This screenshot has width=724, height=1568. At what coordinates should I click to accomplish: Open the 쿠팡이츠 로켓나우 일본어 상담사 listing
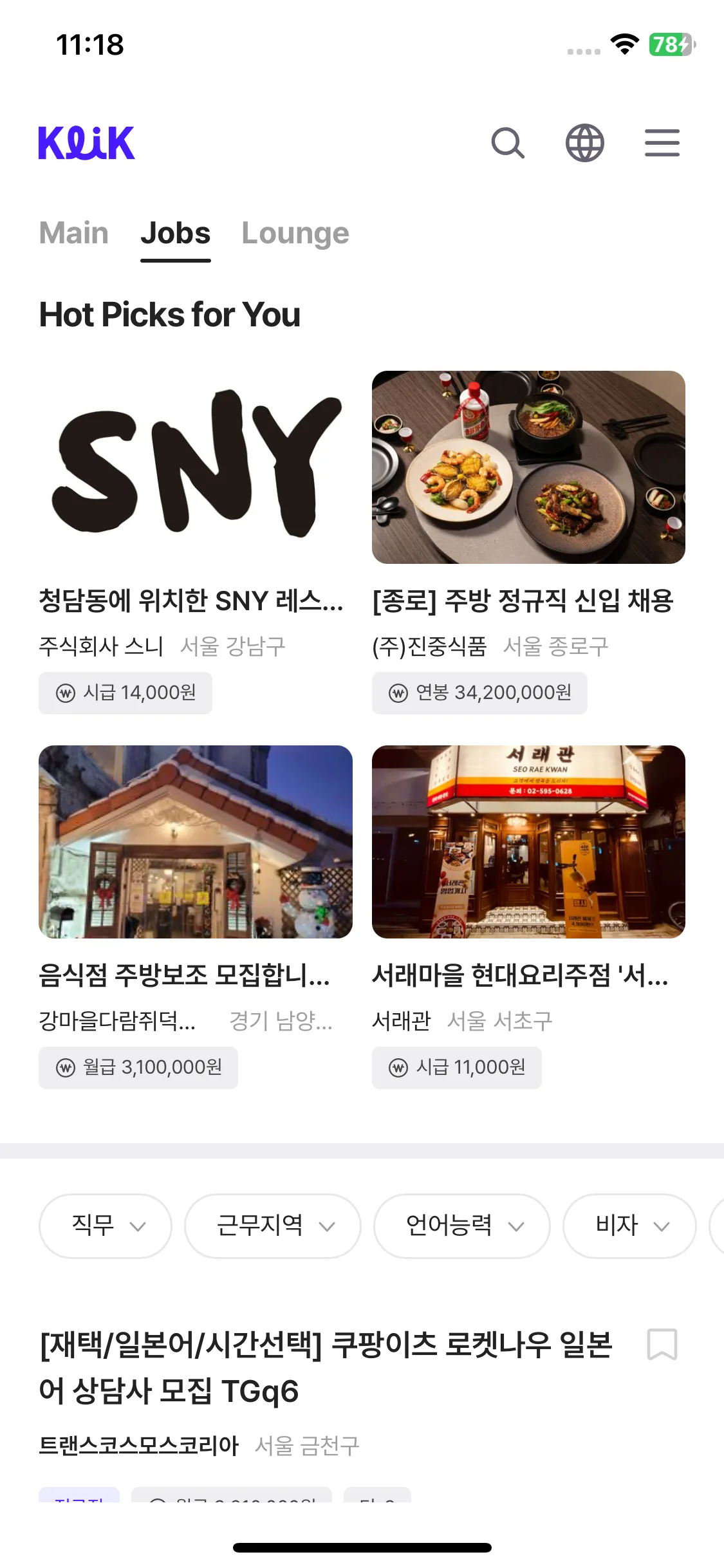point(326,1367)
